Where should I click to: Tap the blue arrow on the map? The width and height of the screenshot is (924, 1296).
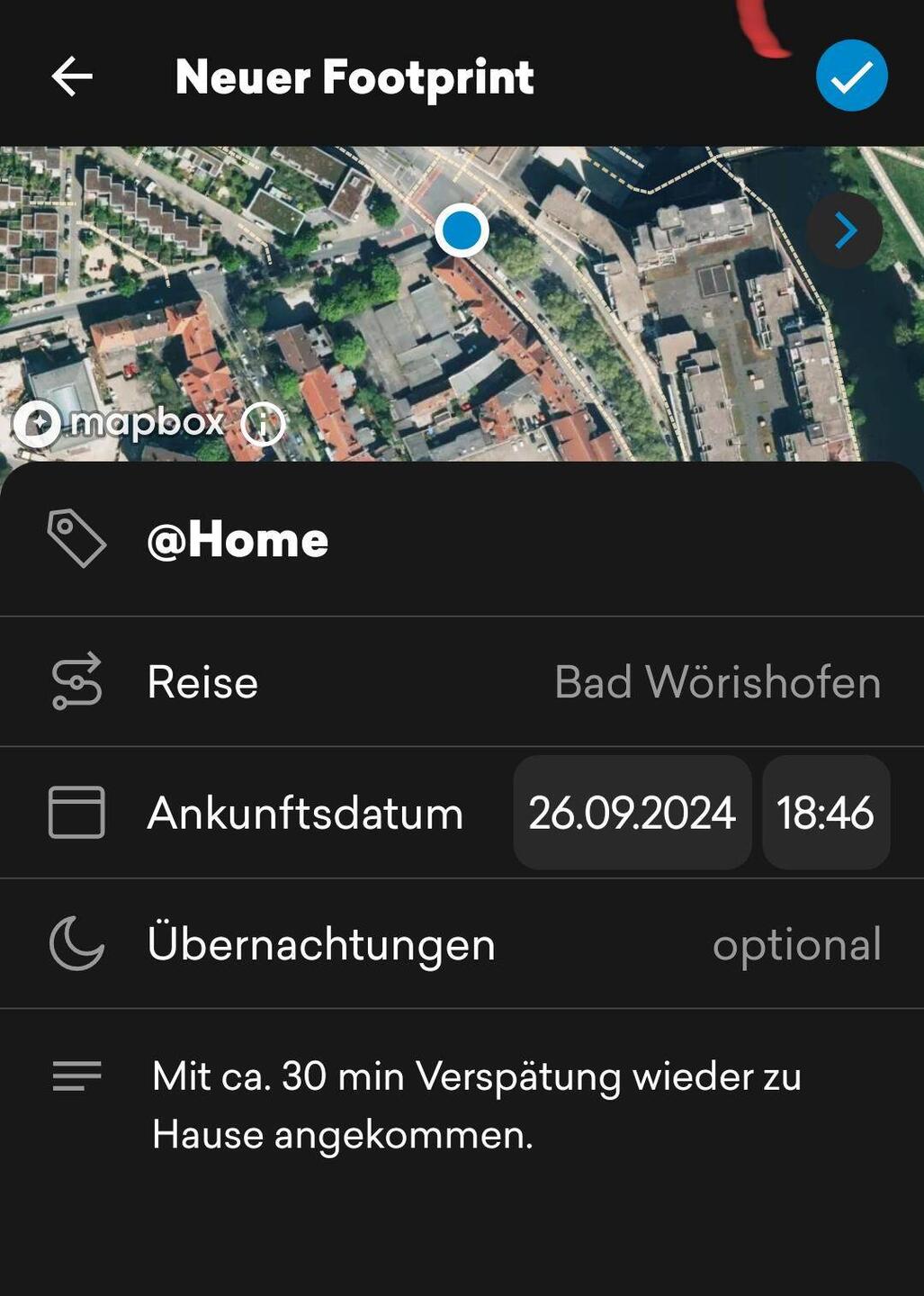[844, 231]
